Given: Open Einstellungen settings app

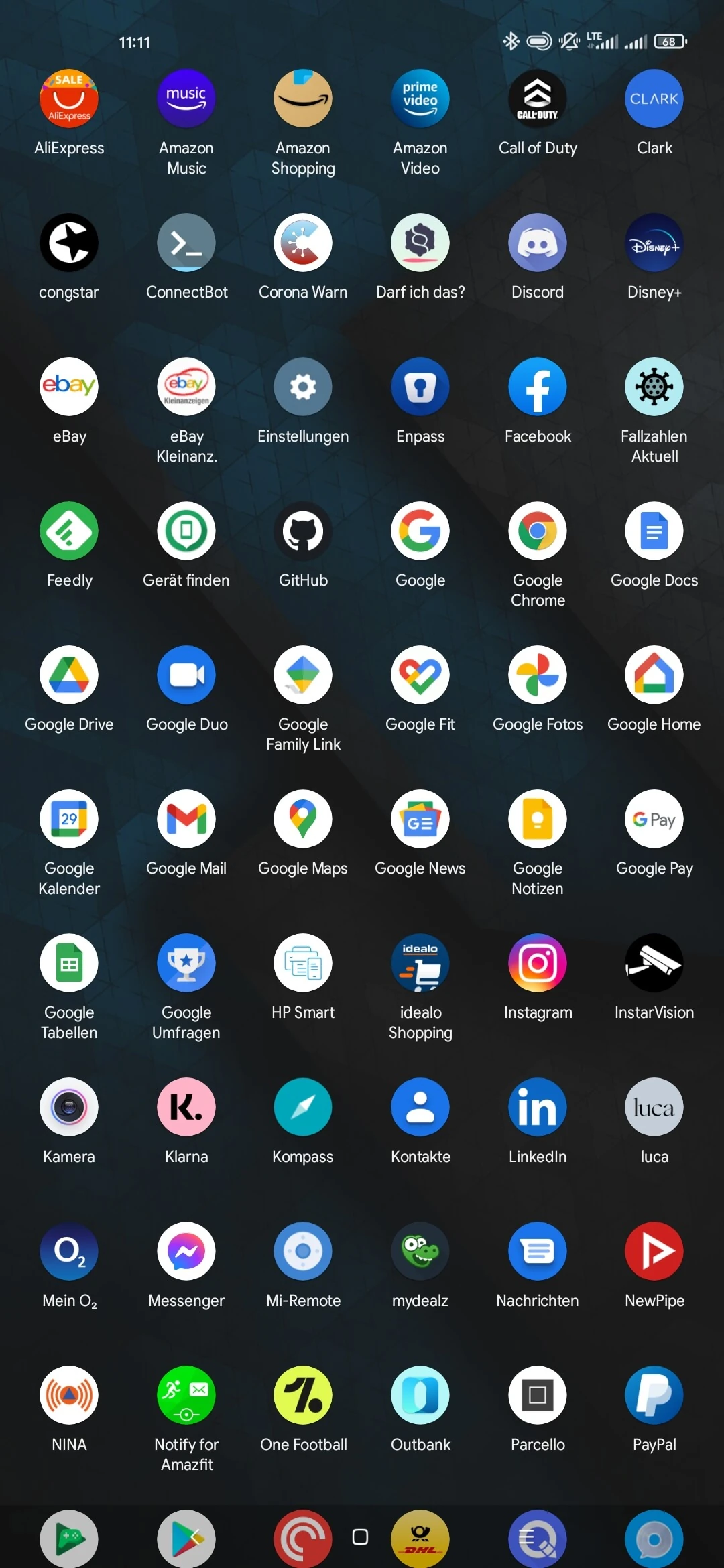Looking at the screenshot, I should [303, 387].
